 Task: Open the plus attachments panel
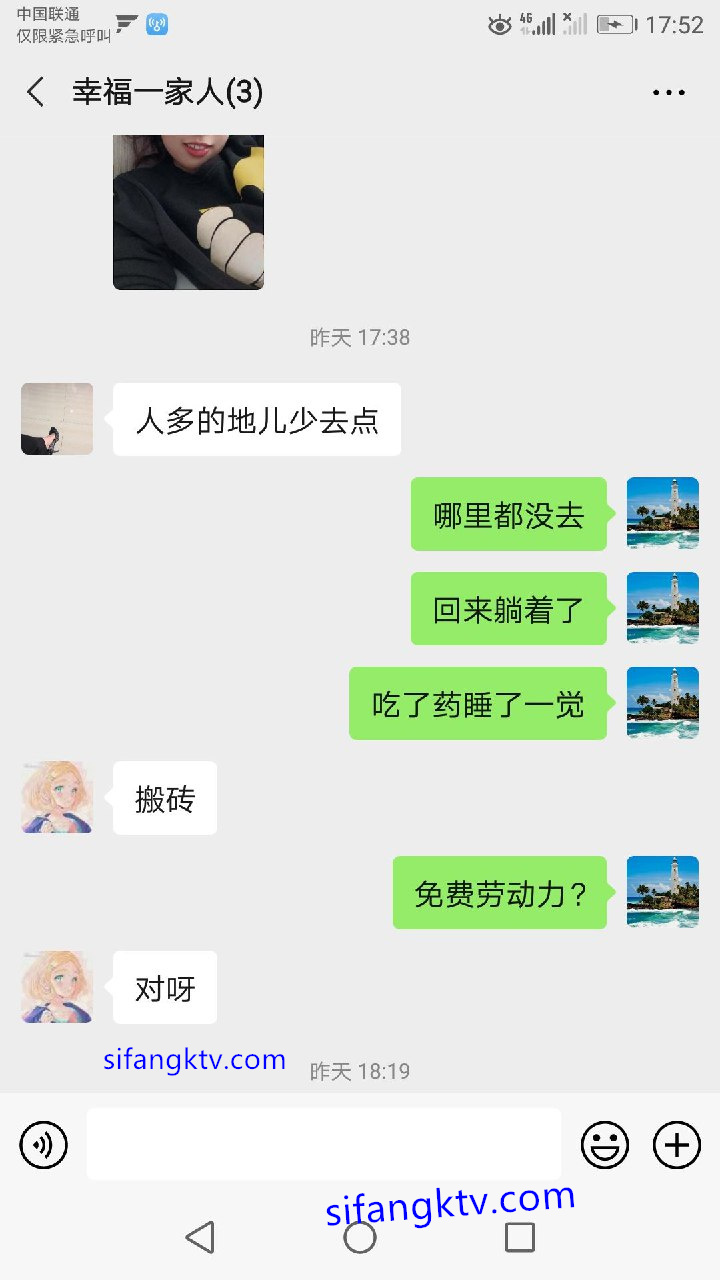click(x=677, y=1145)
